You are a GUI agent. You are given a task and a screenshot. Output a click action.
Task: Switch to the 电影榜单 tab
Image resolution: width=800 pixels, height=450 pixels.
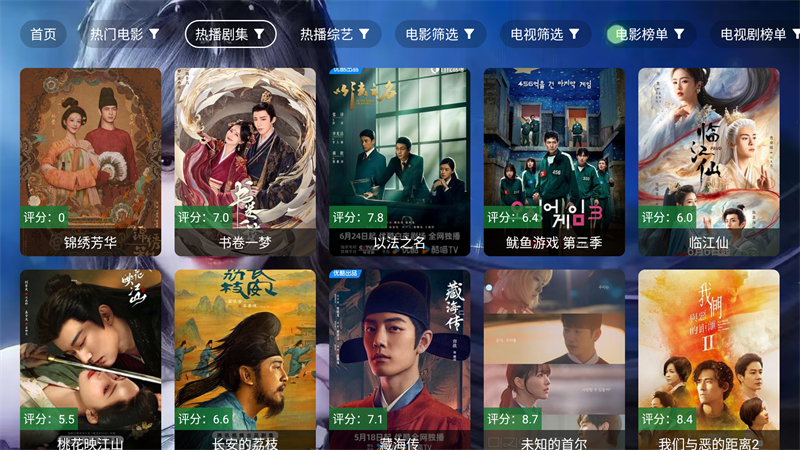point(650,34)
